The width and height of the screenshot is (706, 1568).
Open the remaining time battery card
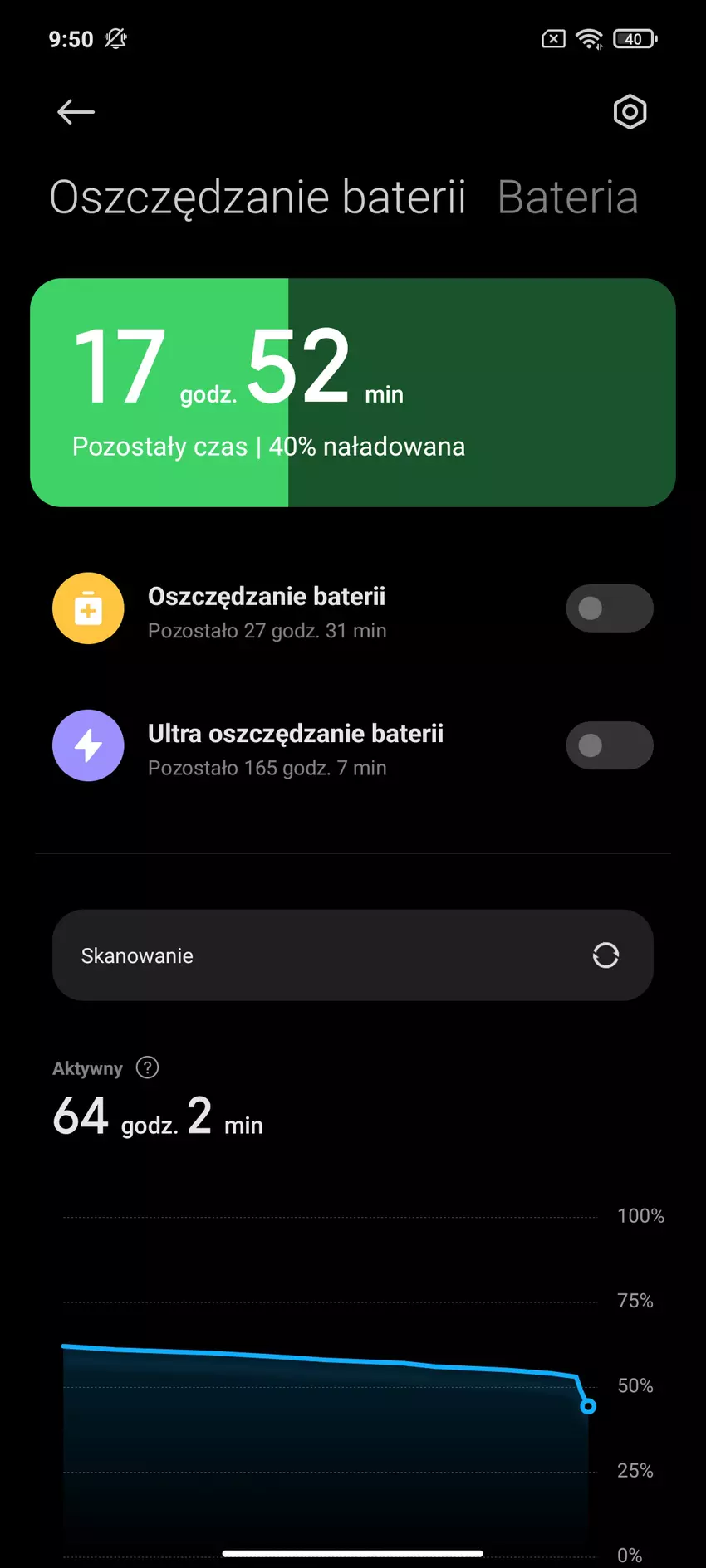(353, 393)
